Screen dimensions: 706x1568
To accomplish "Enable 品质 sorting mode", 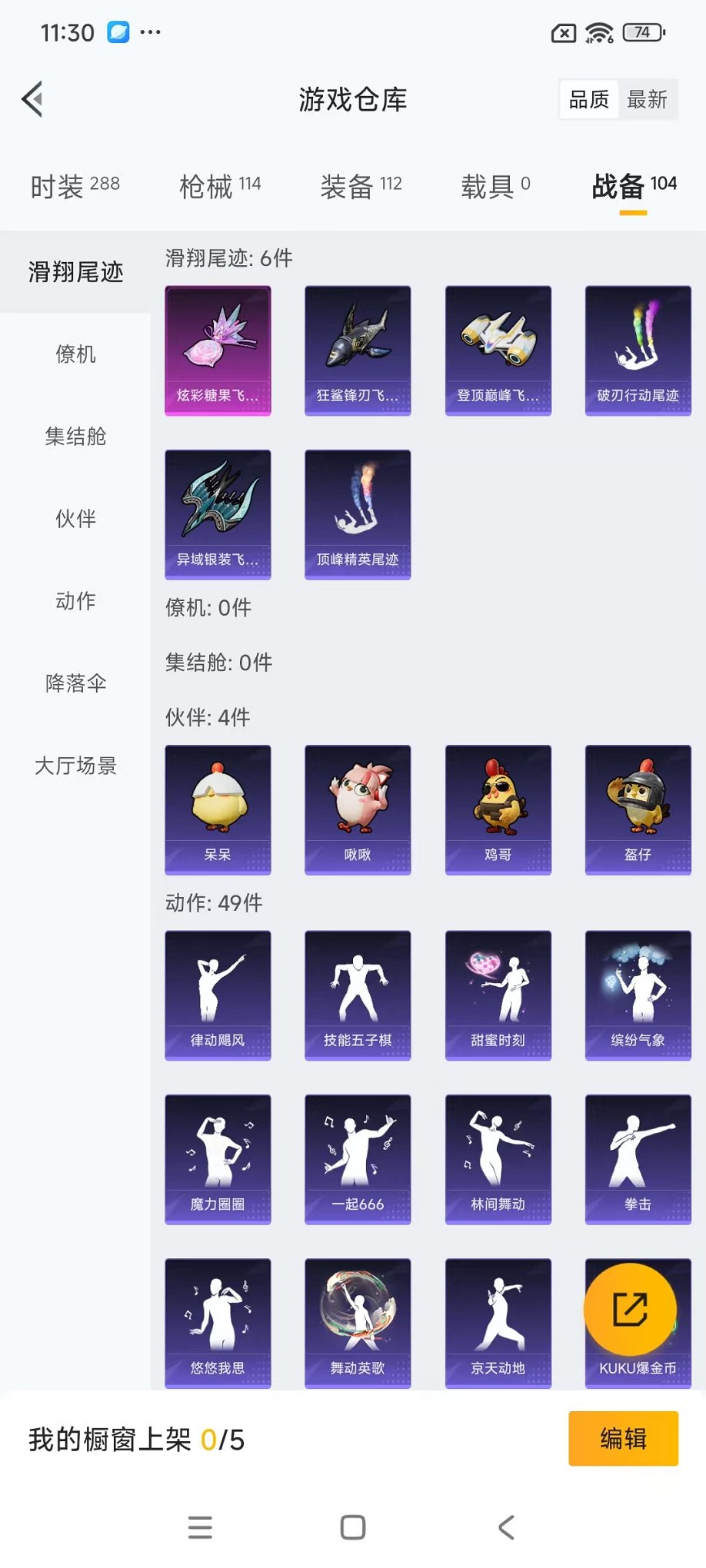I will click(588, 99).
